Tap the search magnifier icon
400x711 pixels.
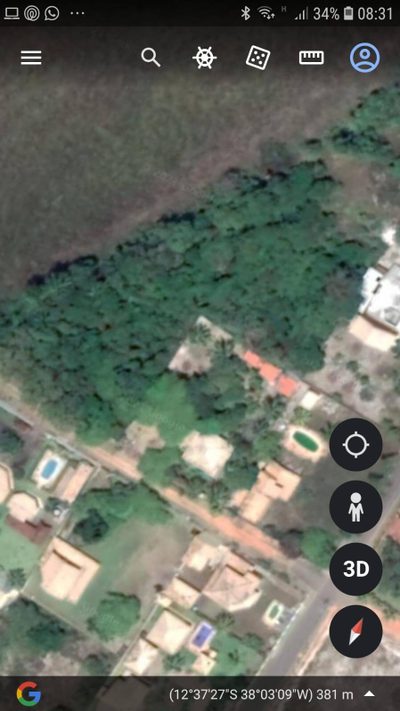[151, 58]
